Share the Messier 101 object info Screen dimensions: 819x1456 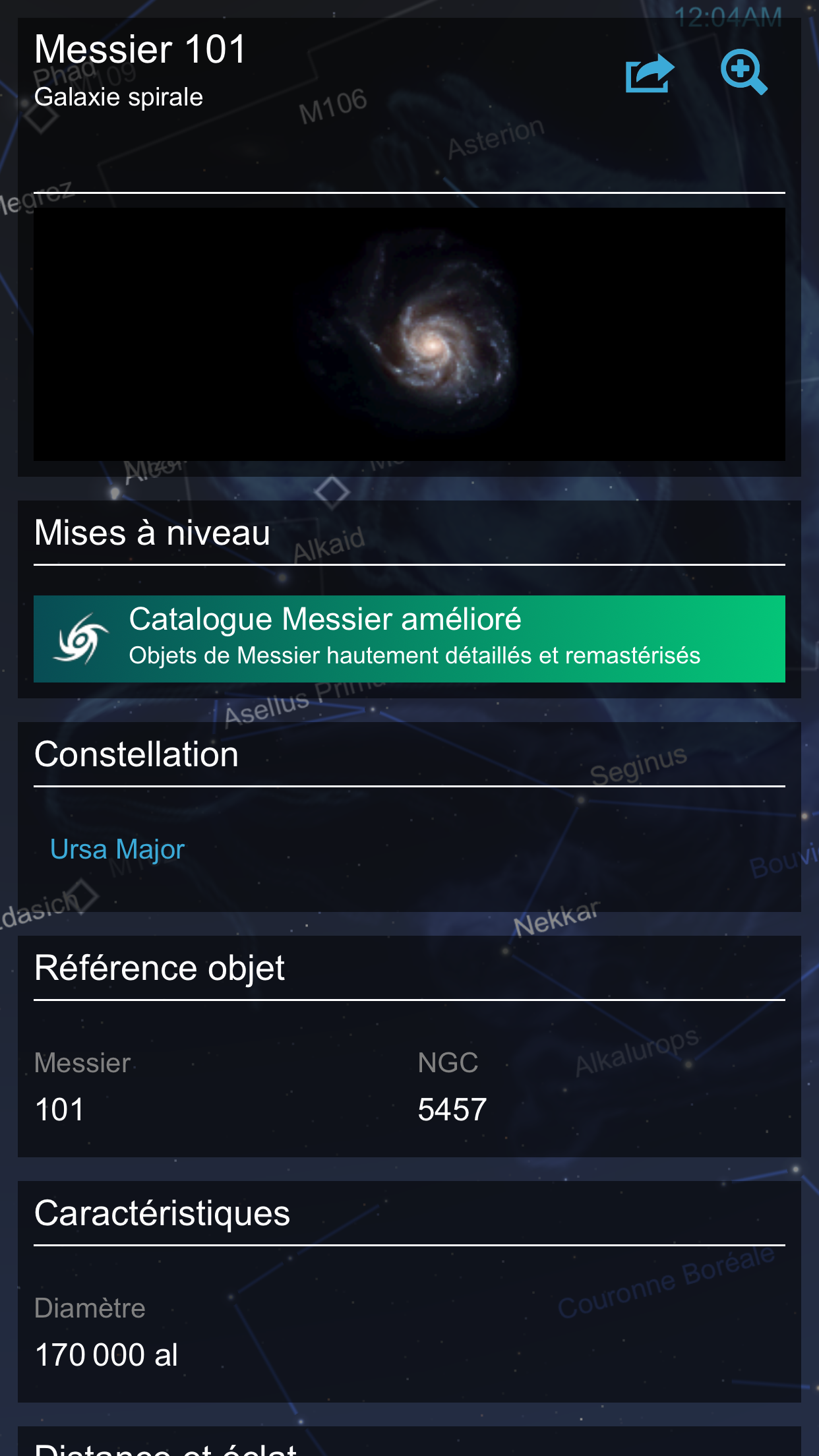(x=650, y=73)
